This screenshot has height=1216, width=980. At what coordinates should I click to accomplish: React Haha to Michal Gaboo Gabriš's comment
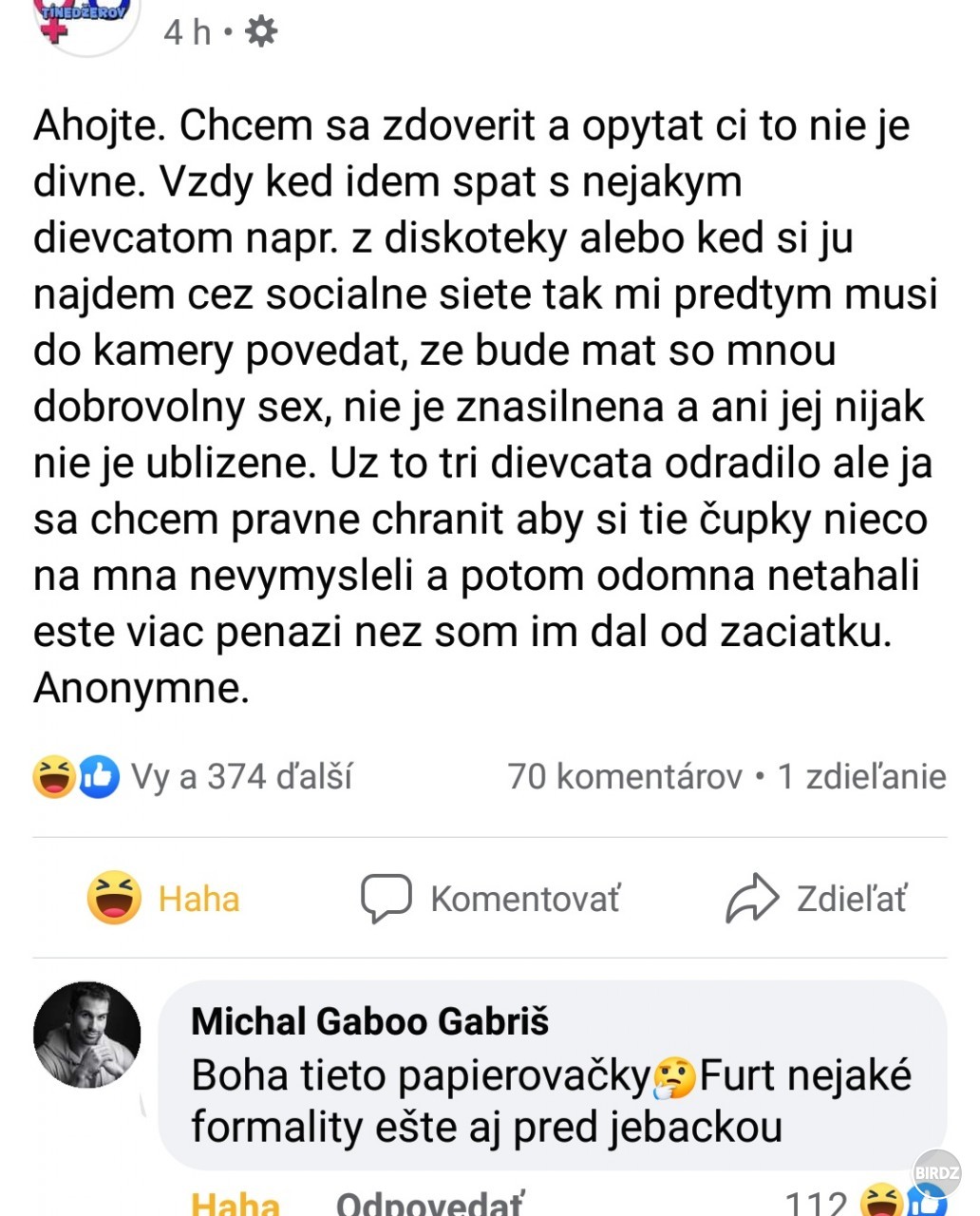(x=236, y=1205)
